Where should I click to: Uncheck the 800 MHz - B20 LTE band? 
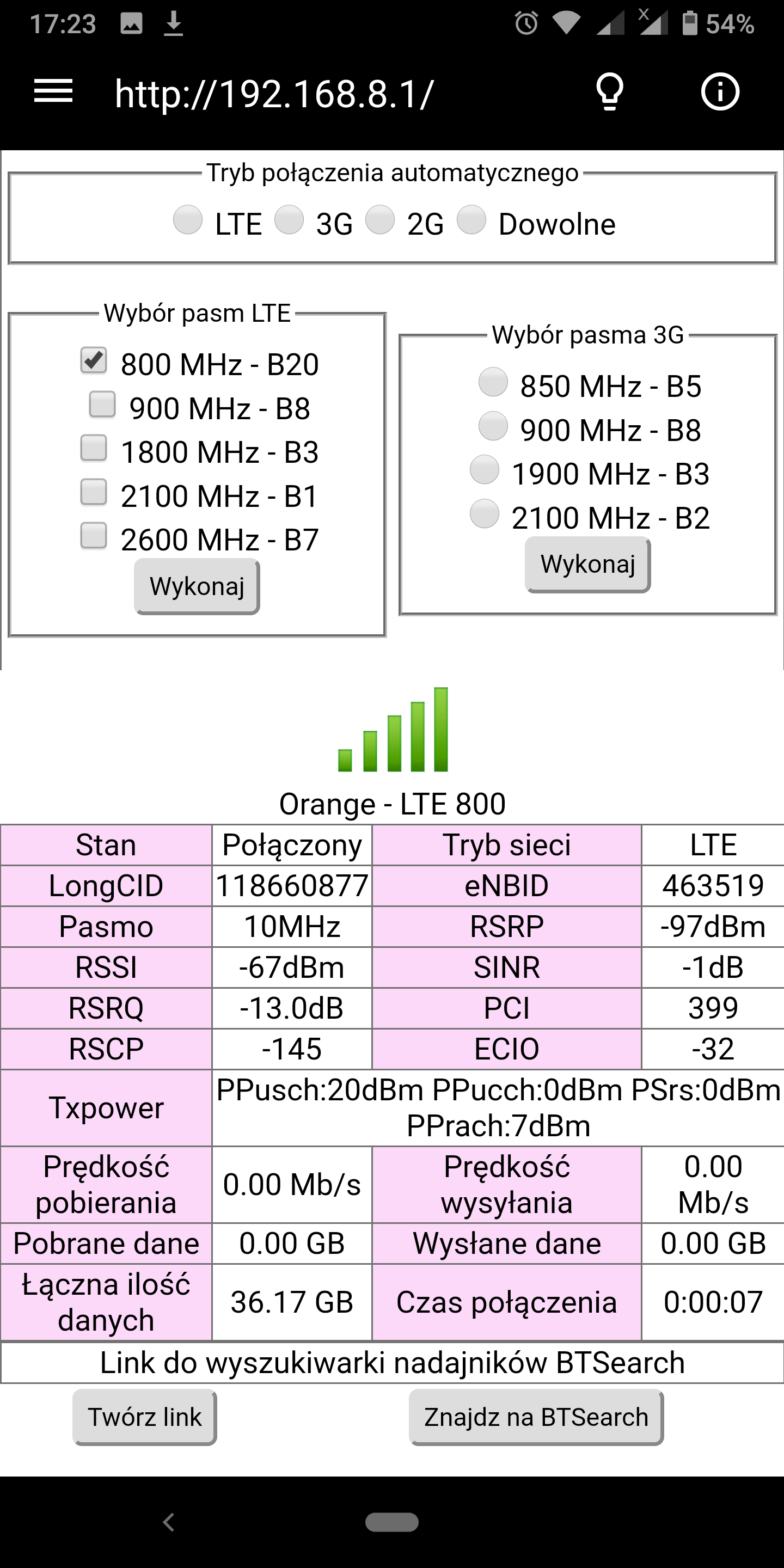94,360
